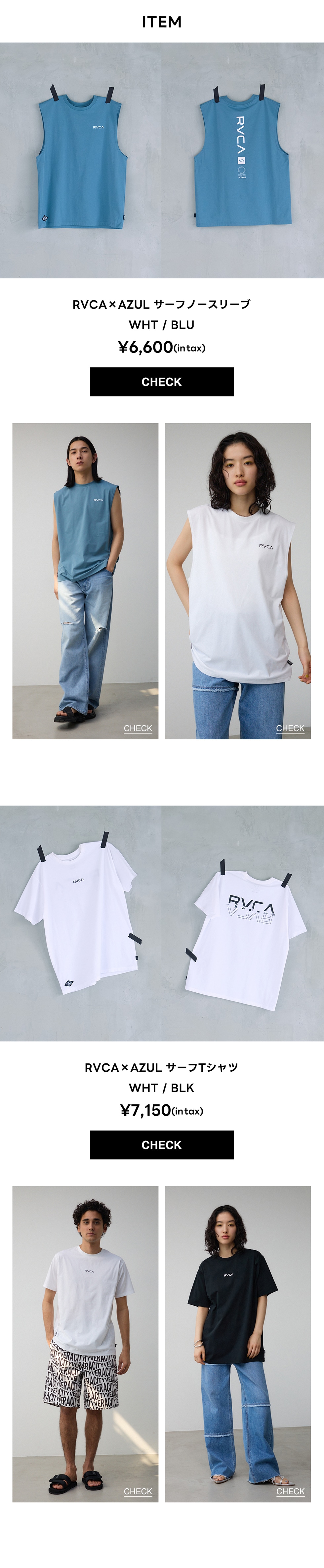View the blue sleeveless flat-lay product image

tap(161, 160)
